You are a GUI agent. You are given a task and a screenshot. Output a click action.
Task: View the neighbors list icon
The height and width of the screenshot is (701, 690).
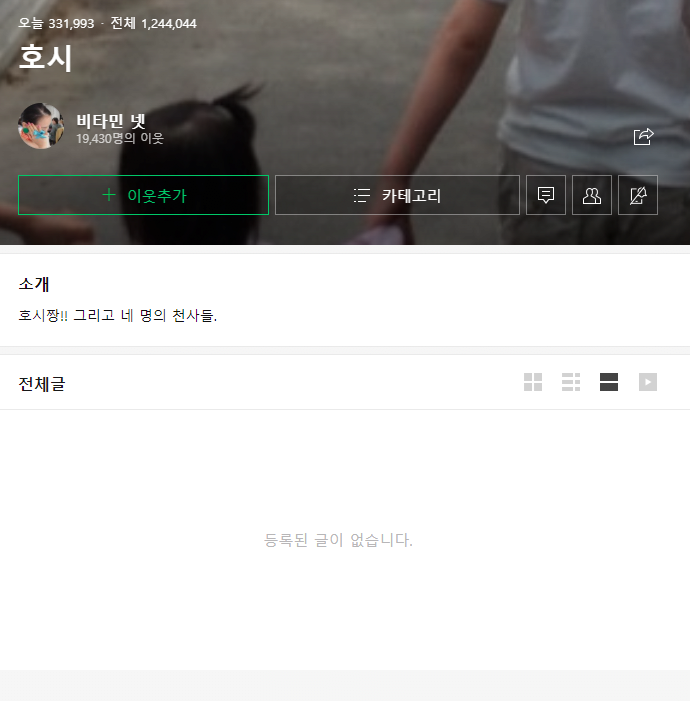[x=591, y=195]
